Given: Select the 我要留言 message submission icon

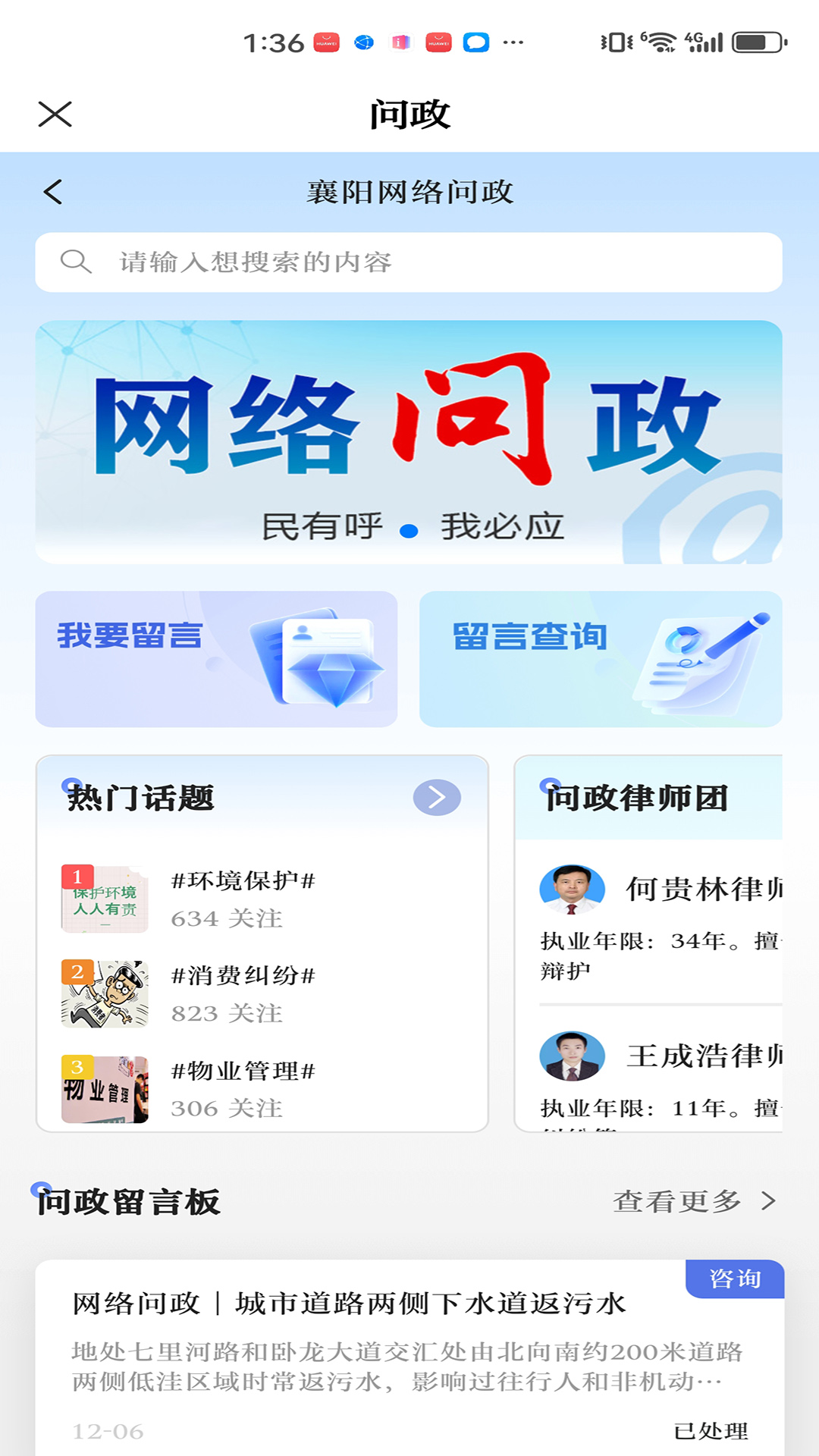Looking at the screenshot, I should [x=318, y=658].
